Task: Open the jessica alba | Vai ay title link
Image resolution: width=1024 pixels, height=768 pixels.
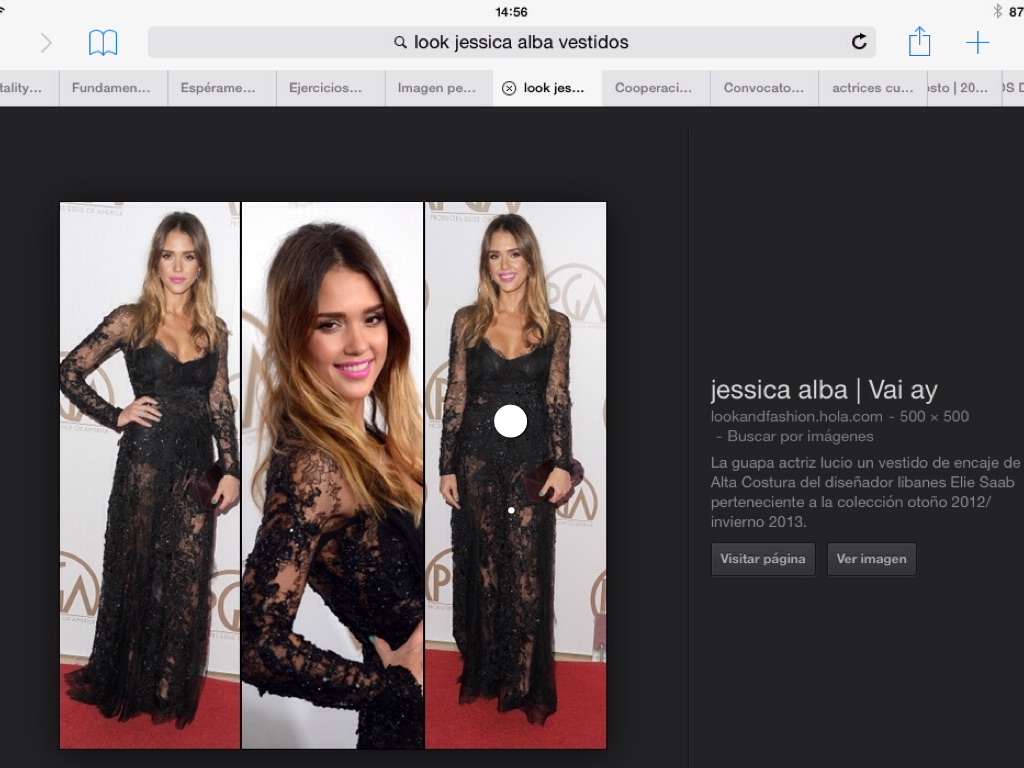Action: point(823,389)
